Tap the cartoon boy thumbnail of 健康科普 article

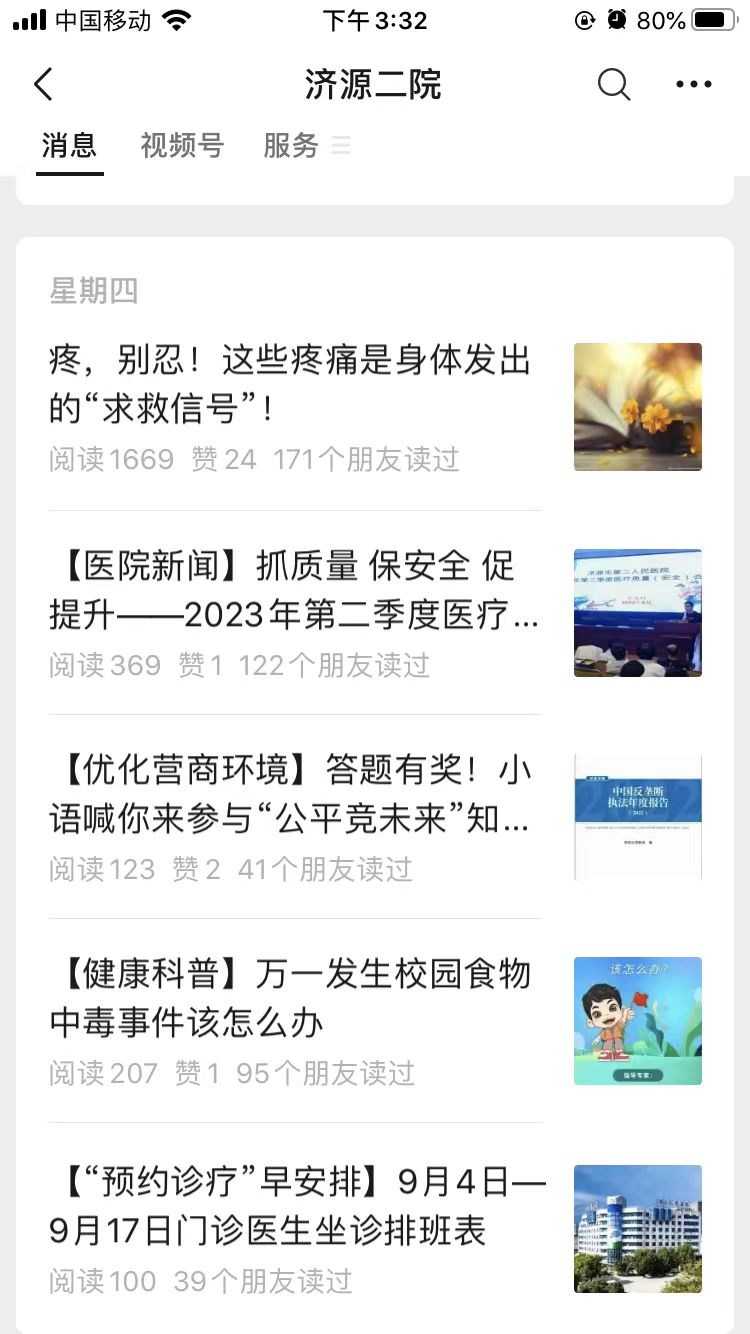click(x=638, y=1021)
